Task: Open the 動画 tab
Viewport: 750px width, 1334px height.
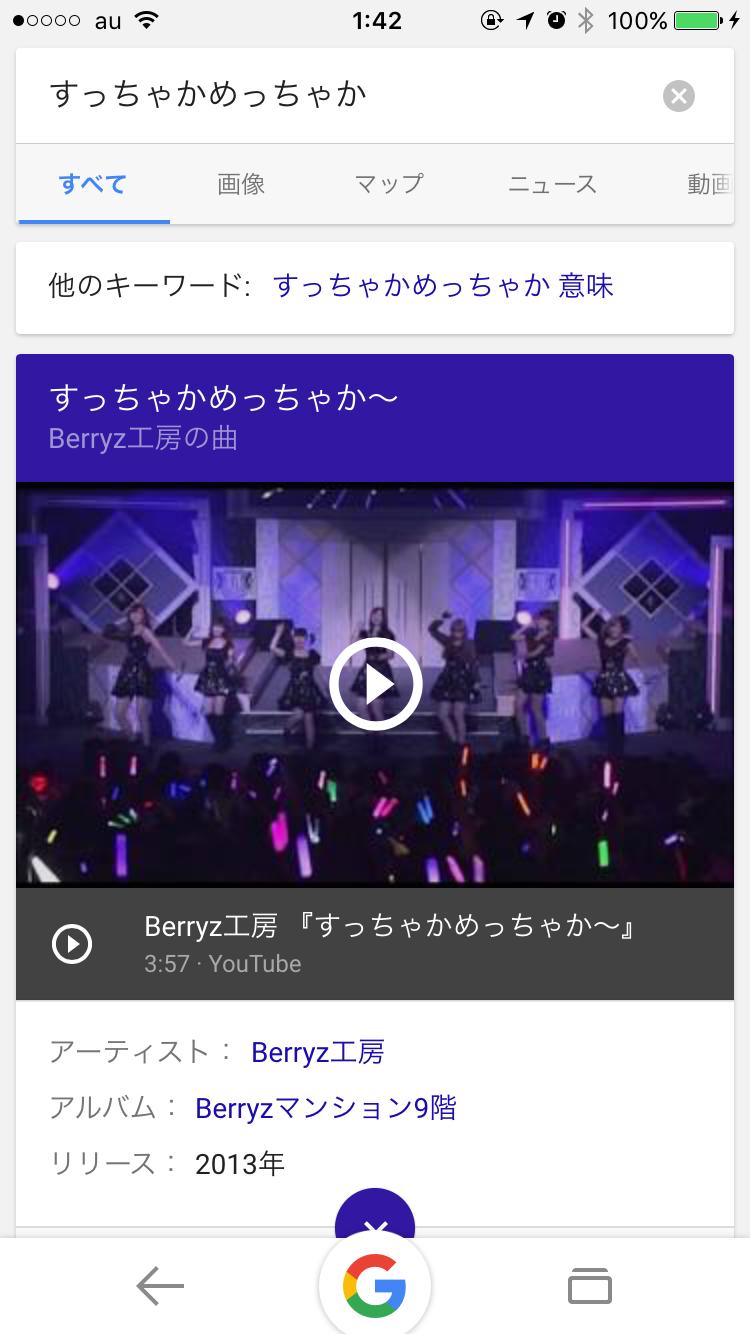Action: 708,184
